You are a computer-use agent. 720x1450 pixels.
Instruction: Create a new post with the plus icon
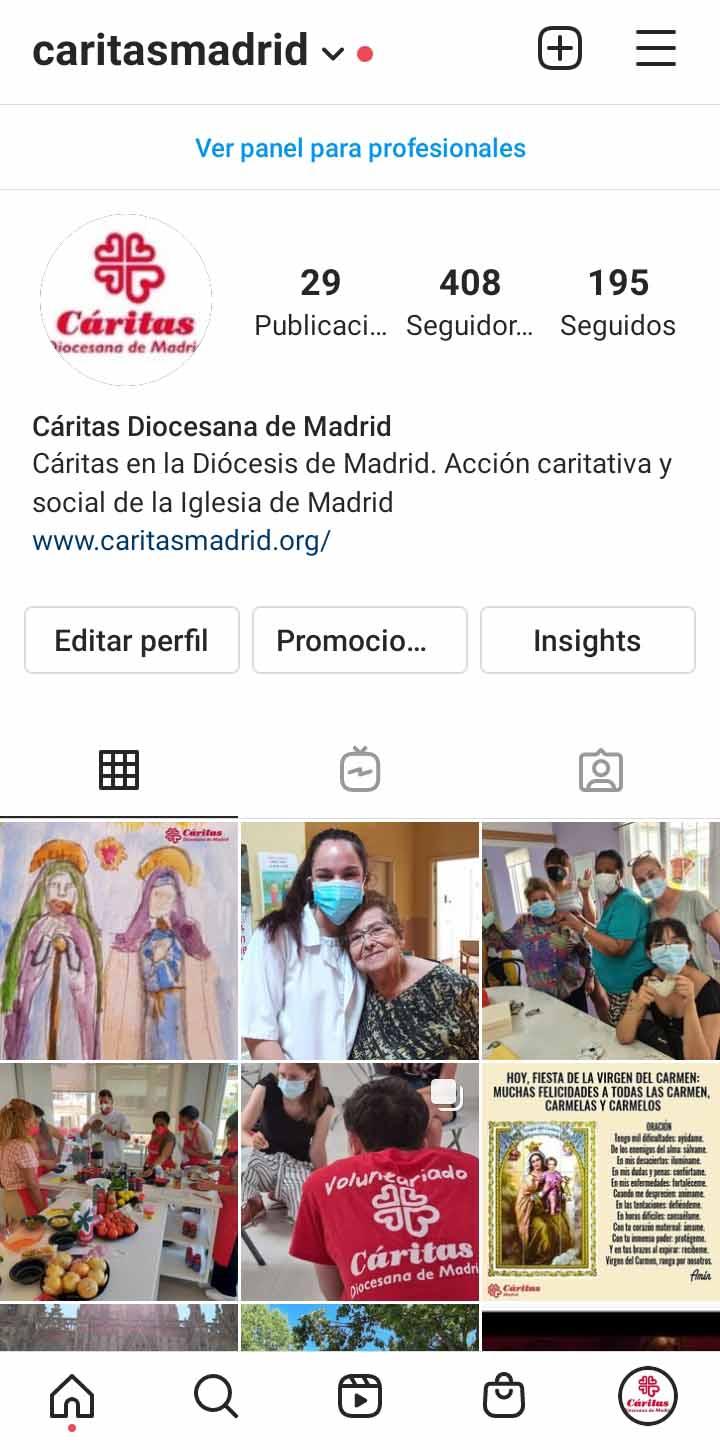point(560,48)
